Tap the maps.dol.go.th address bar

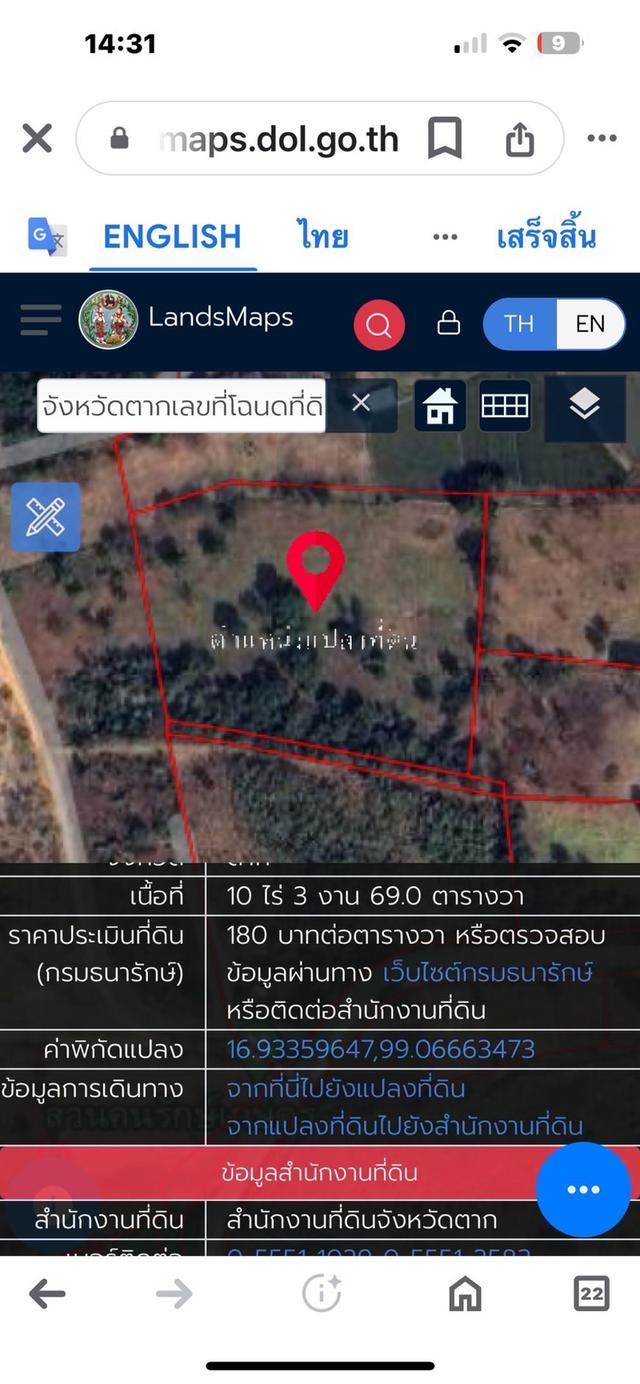pos(278,139)
